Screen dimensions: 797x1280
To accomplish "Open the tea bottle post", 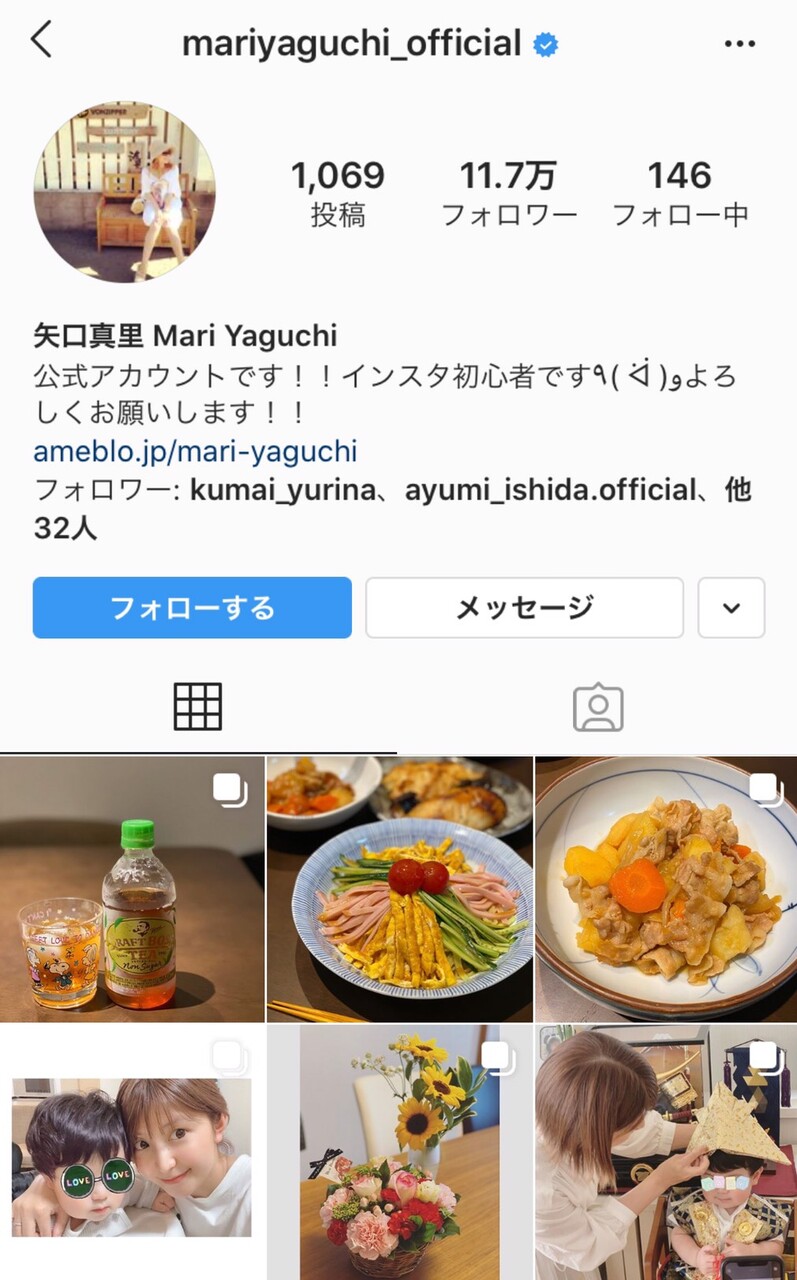I will (x=132, y=889).
